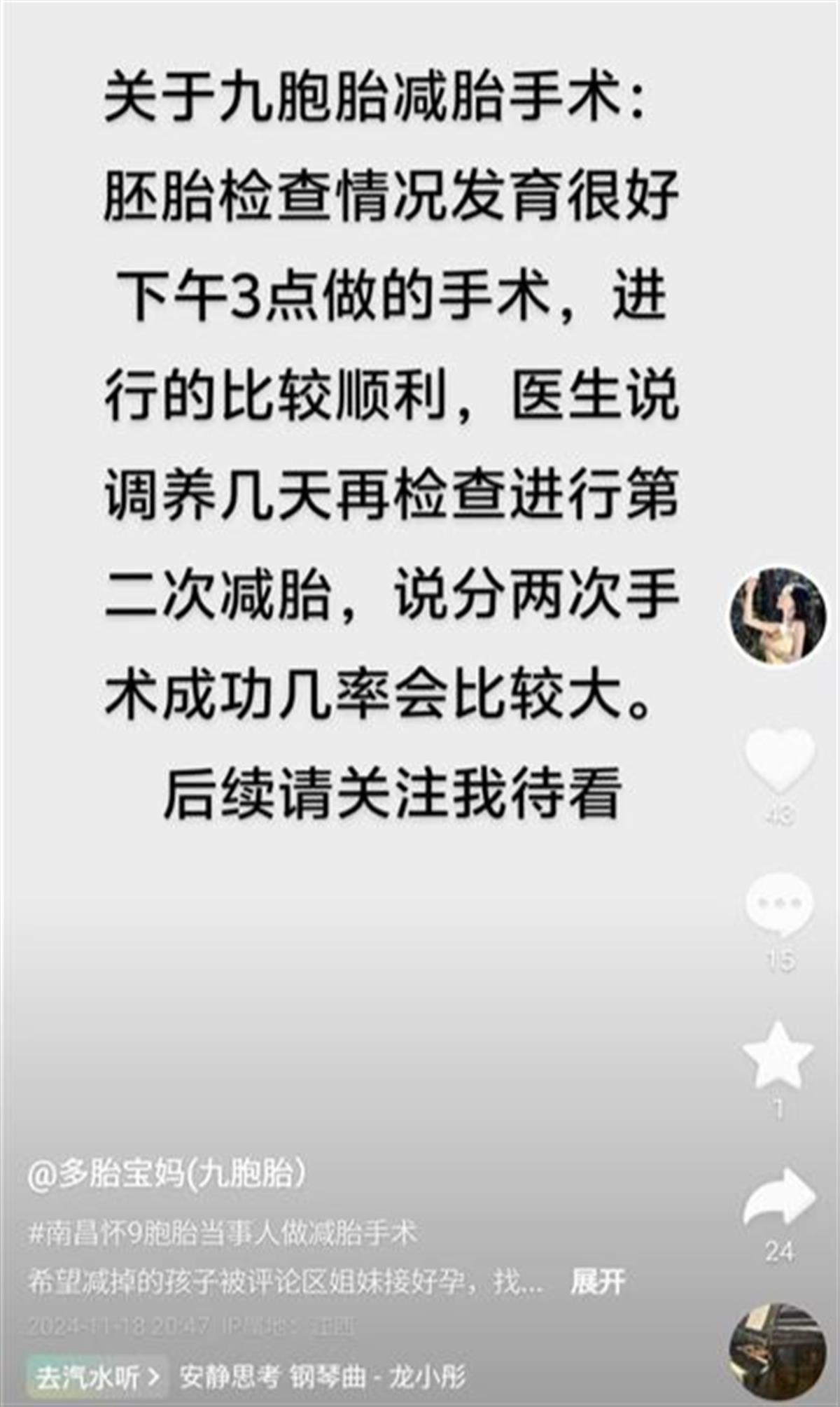The image size is (840, 1407).
Task: Open the creator's profile avatar
Action: pyautogui.click(x=778, y=616)
